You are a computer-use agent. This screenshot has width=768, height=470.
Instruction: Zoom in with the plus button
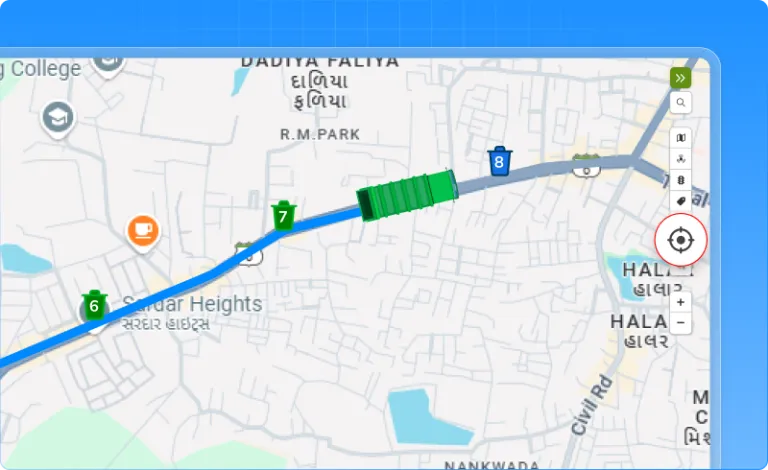tap(681, 302)
